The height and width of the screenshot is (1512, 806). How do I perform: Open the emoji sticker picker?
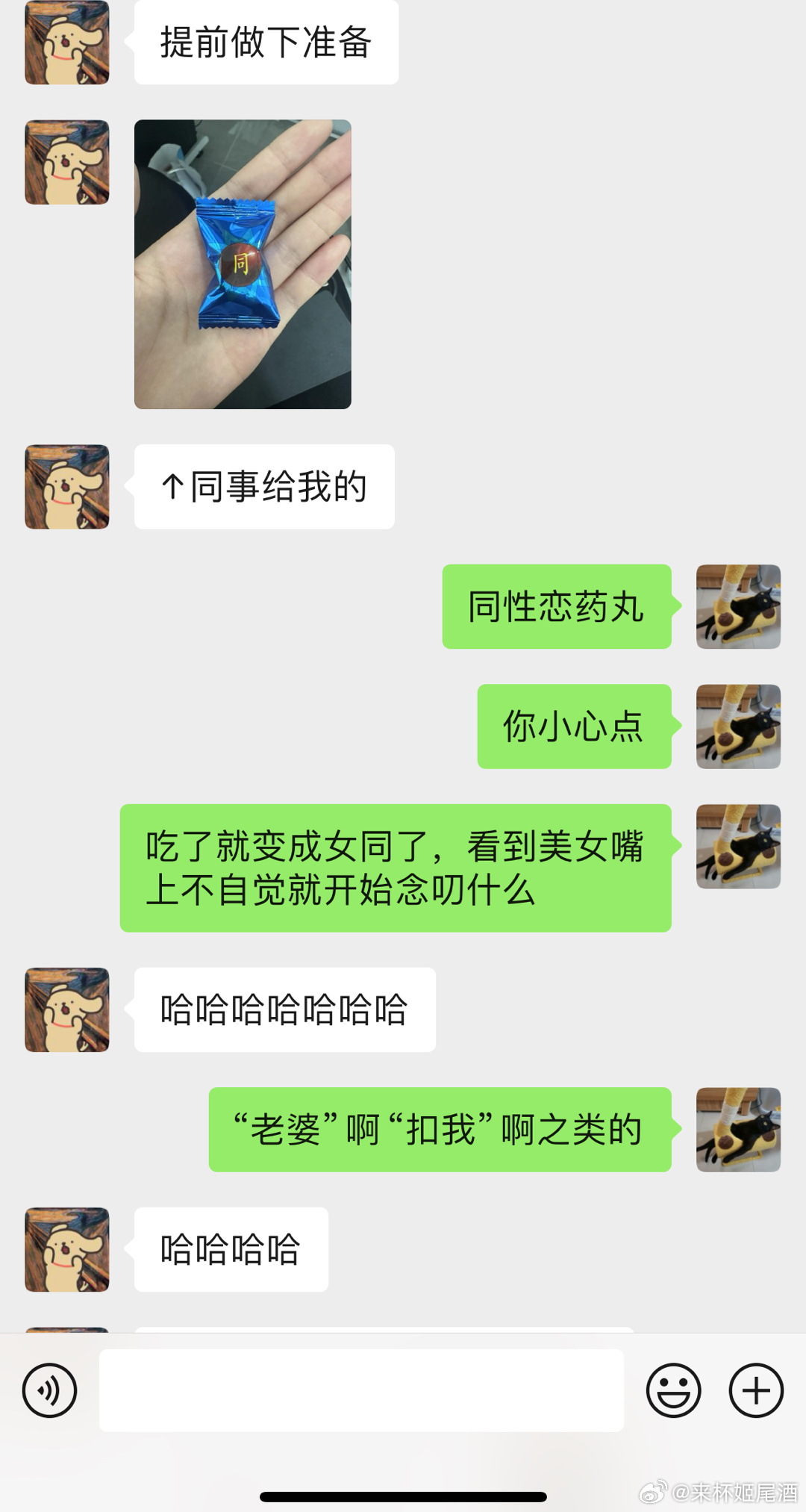pos(673,1390)
